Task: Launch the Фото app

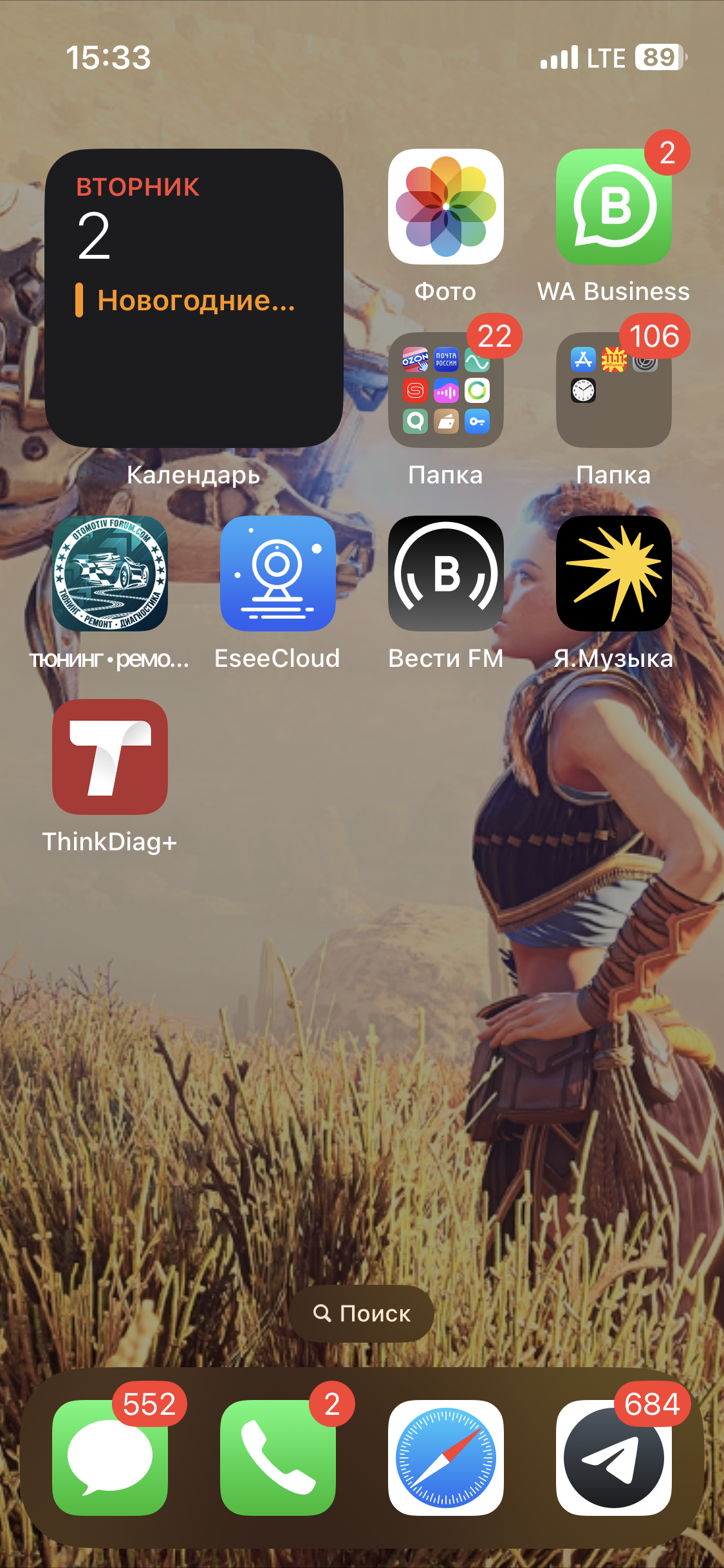Action: click(x=445, y=207)
